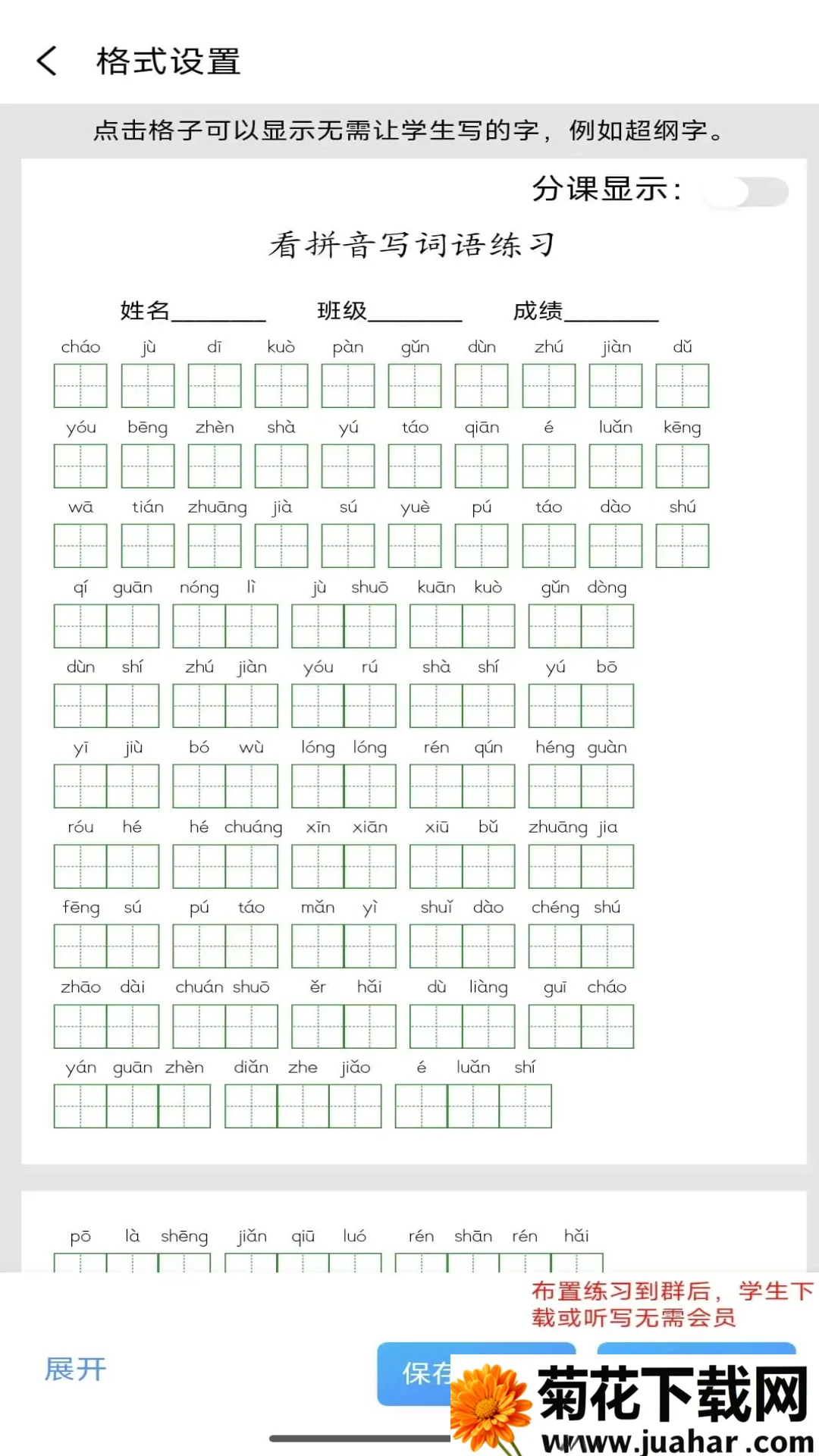Reveal the character for the yuè cell

tap(415, 545)
